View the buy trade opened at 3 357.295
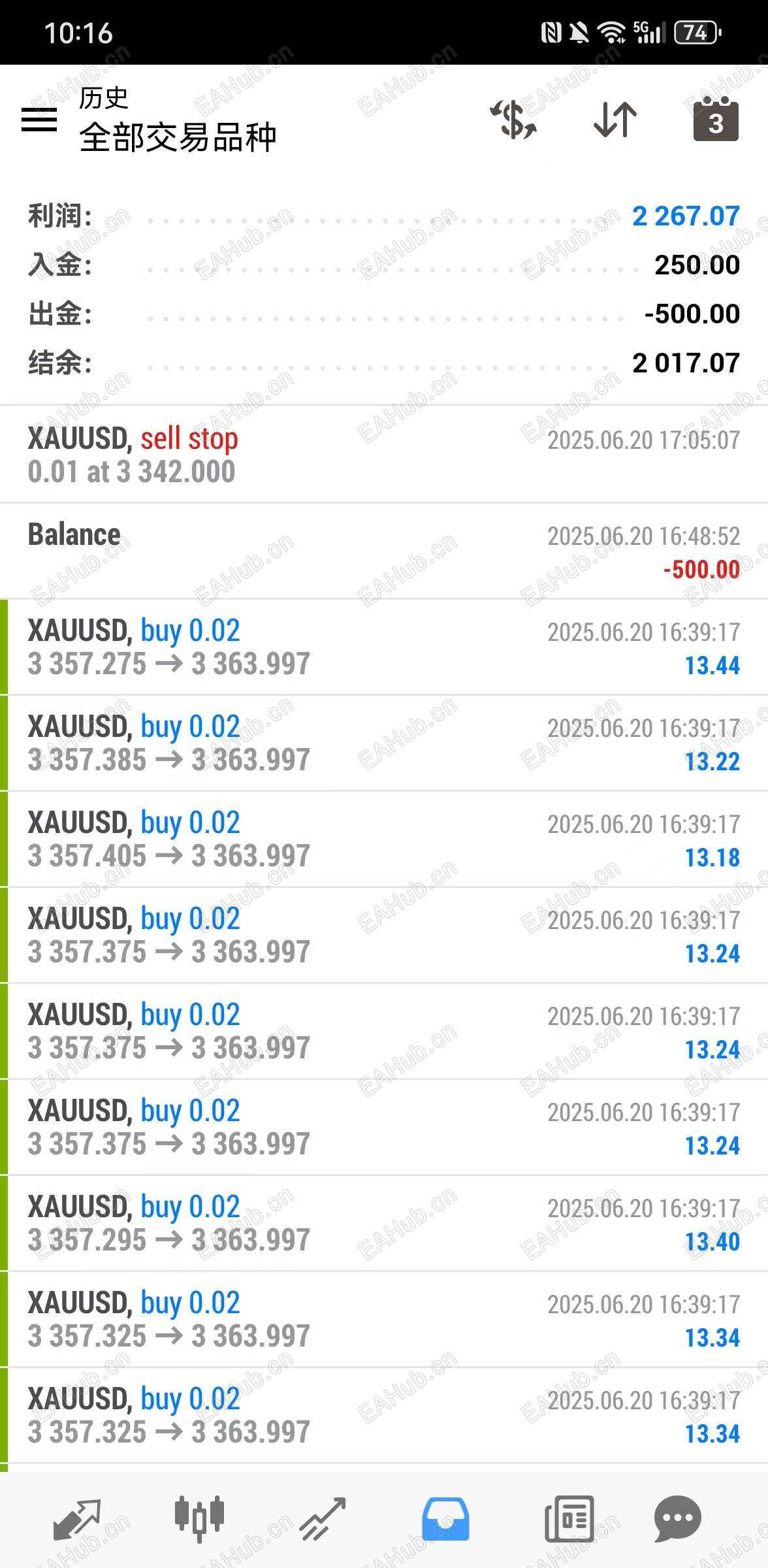The width and height of the screenshot is (768, 1568). pyautogui.click(x=384, y=1223)
